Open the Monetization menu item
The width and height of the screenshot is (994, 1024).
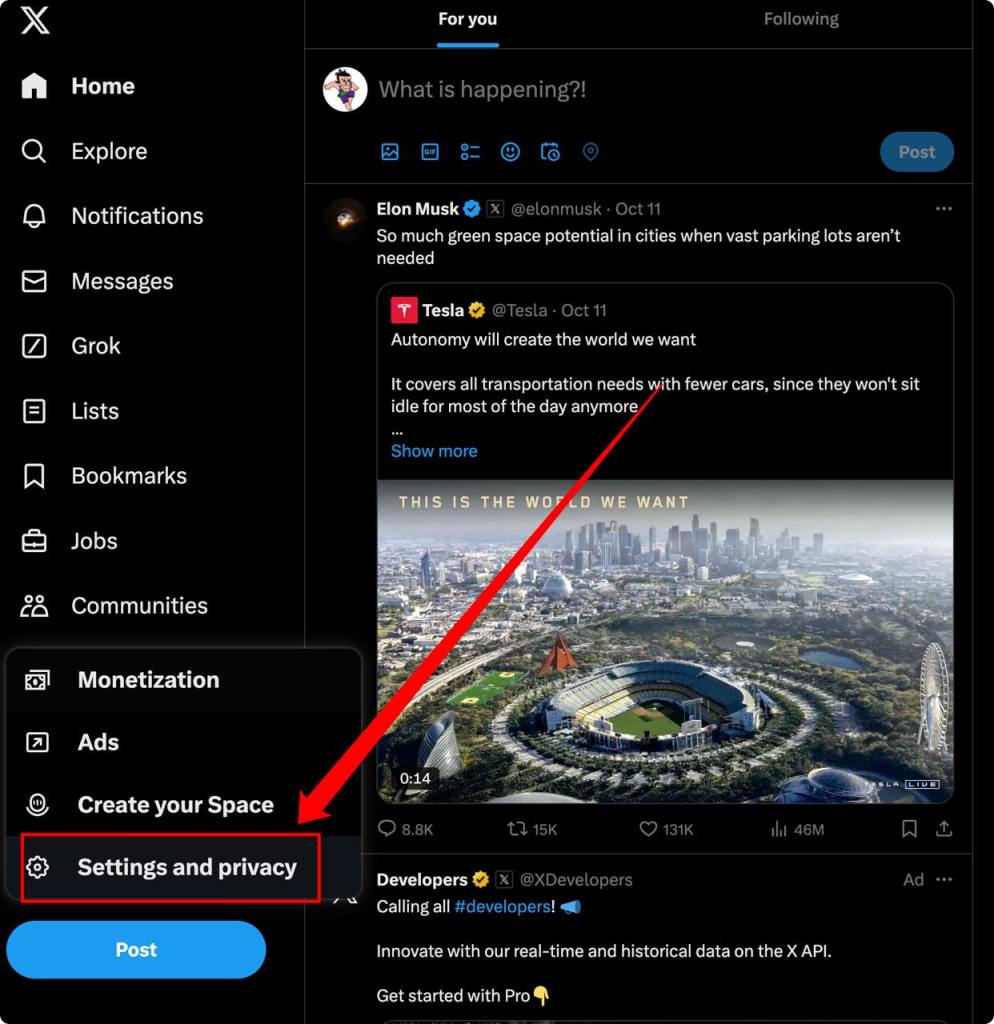pyautogui.click(x=147, y=680)
